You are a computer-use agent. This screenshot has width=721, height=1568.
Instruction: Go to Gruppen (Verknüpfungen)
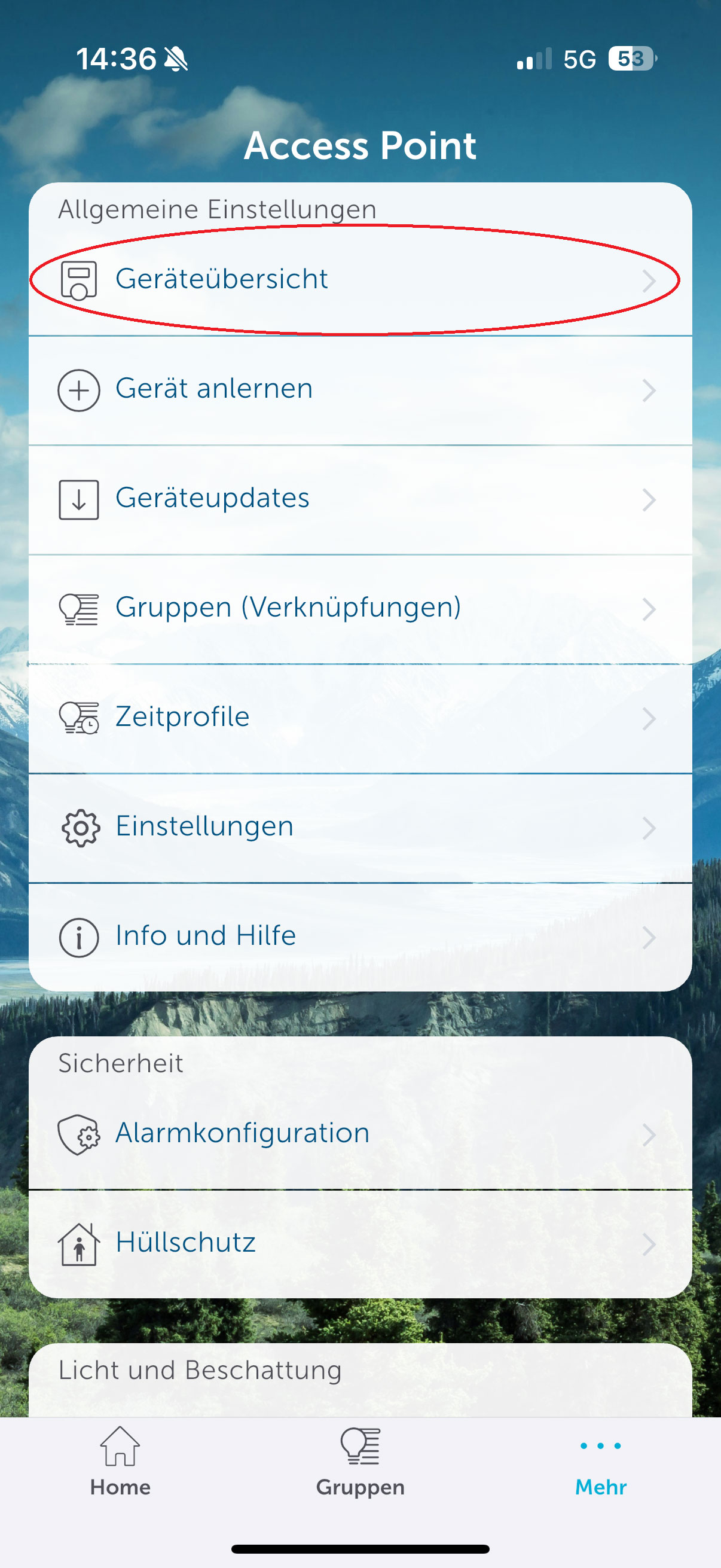tap(359, 609)
